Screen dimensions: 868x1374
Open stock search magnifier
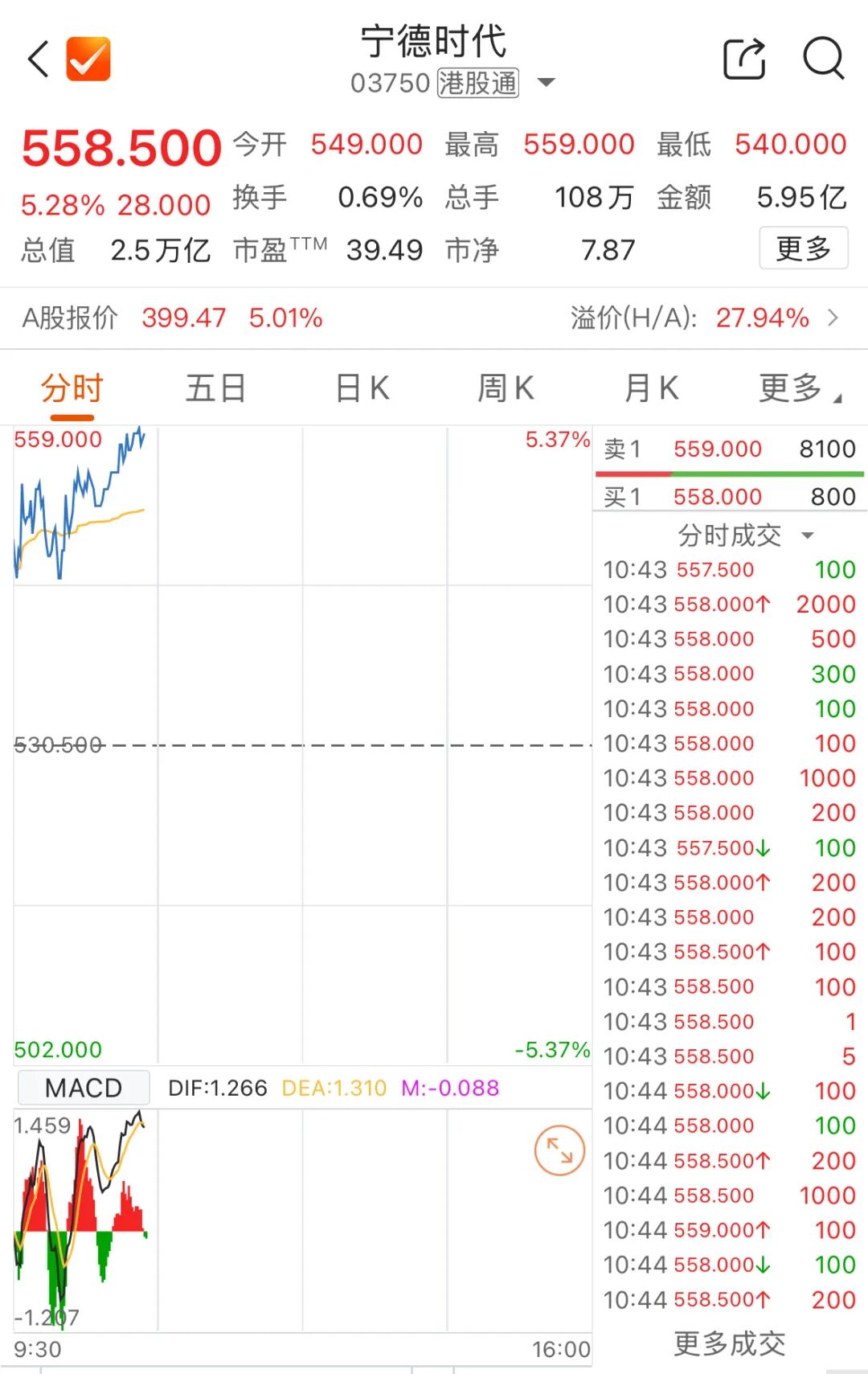[x=823, y=59]
